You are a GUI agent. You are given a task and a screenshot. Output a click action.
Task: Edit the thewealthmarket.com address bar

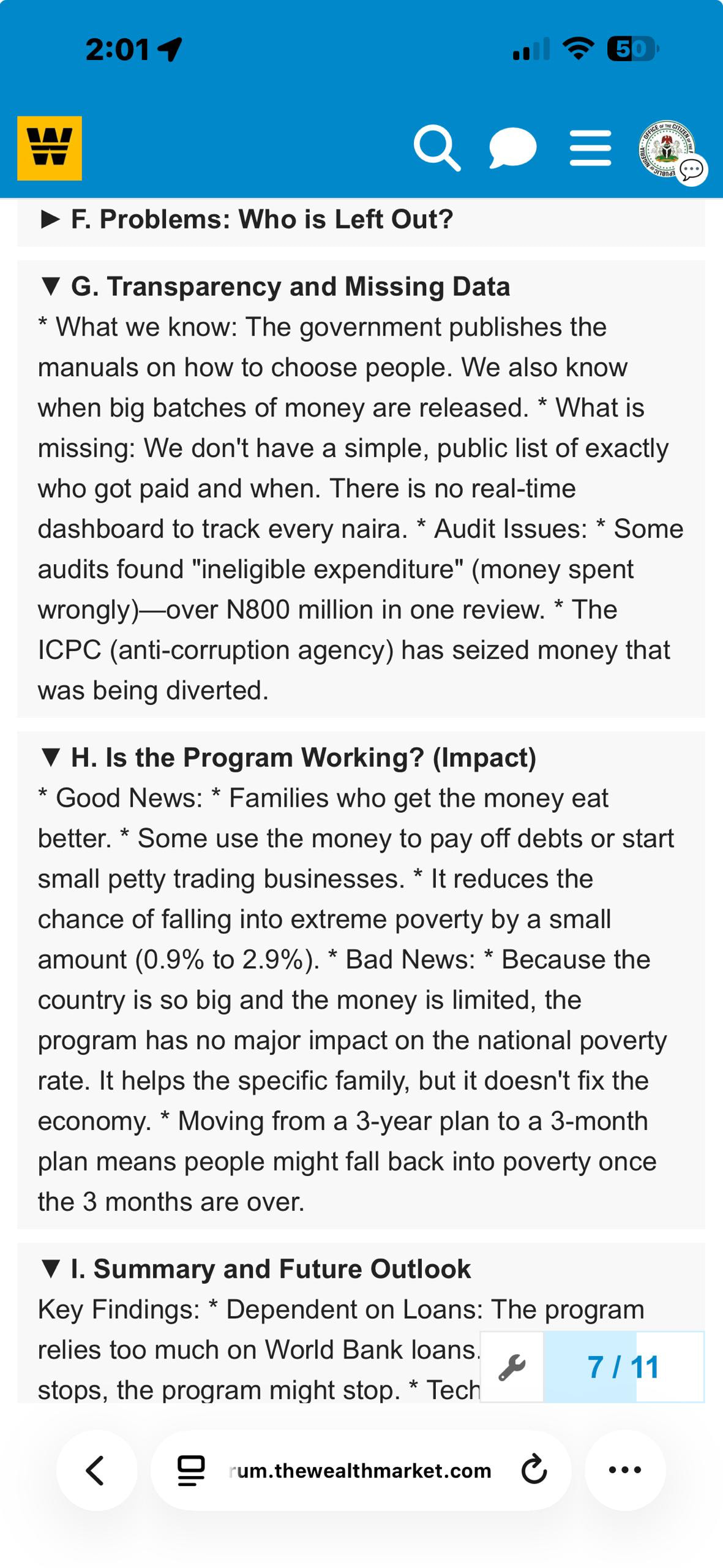[x=361, y=1471]
